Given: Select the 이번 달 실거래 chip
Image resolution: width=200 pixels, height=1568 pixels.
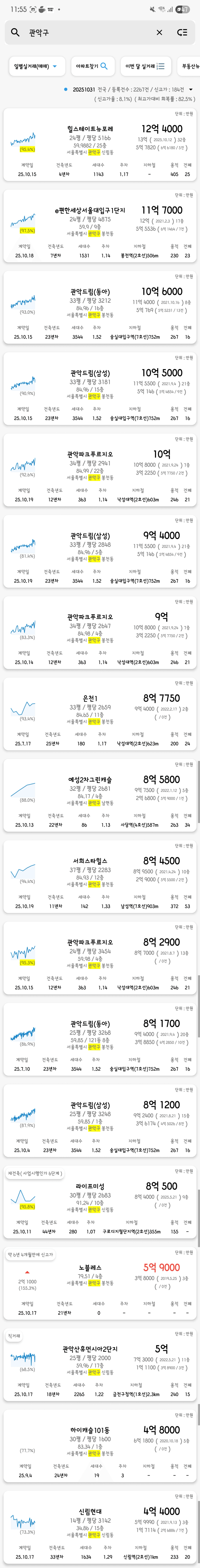Looking at the screenshot, I should coord(145,66).
